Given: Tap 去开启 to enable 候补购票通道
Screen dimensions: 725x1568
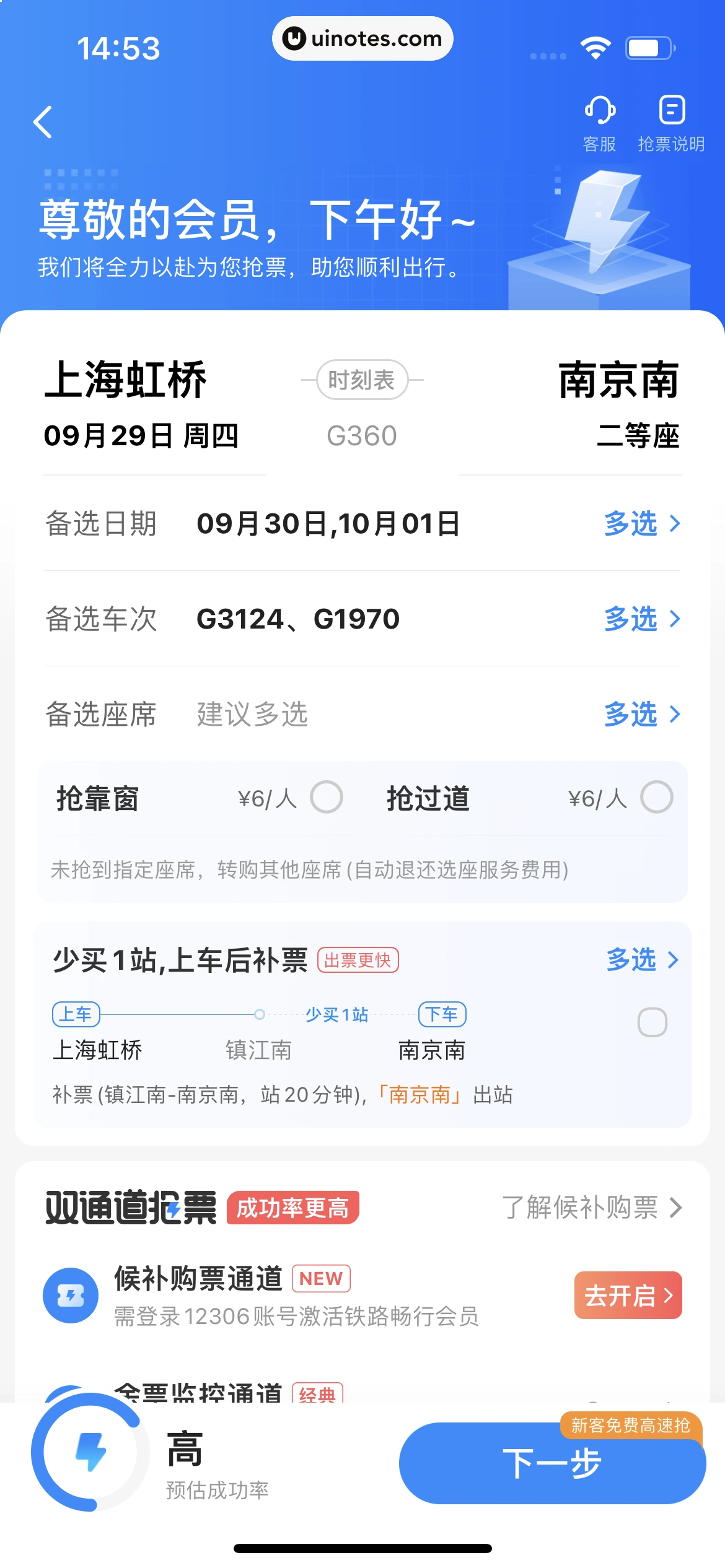Looking at the screenshot, I should pyautogui.click(x=628, y=1295).
